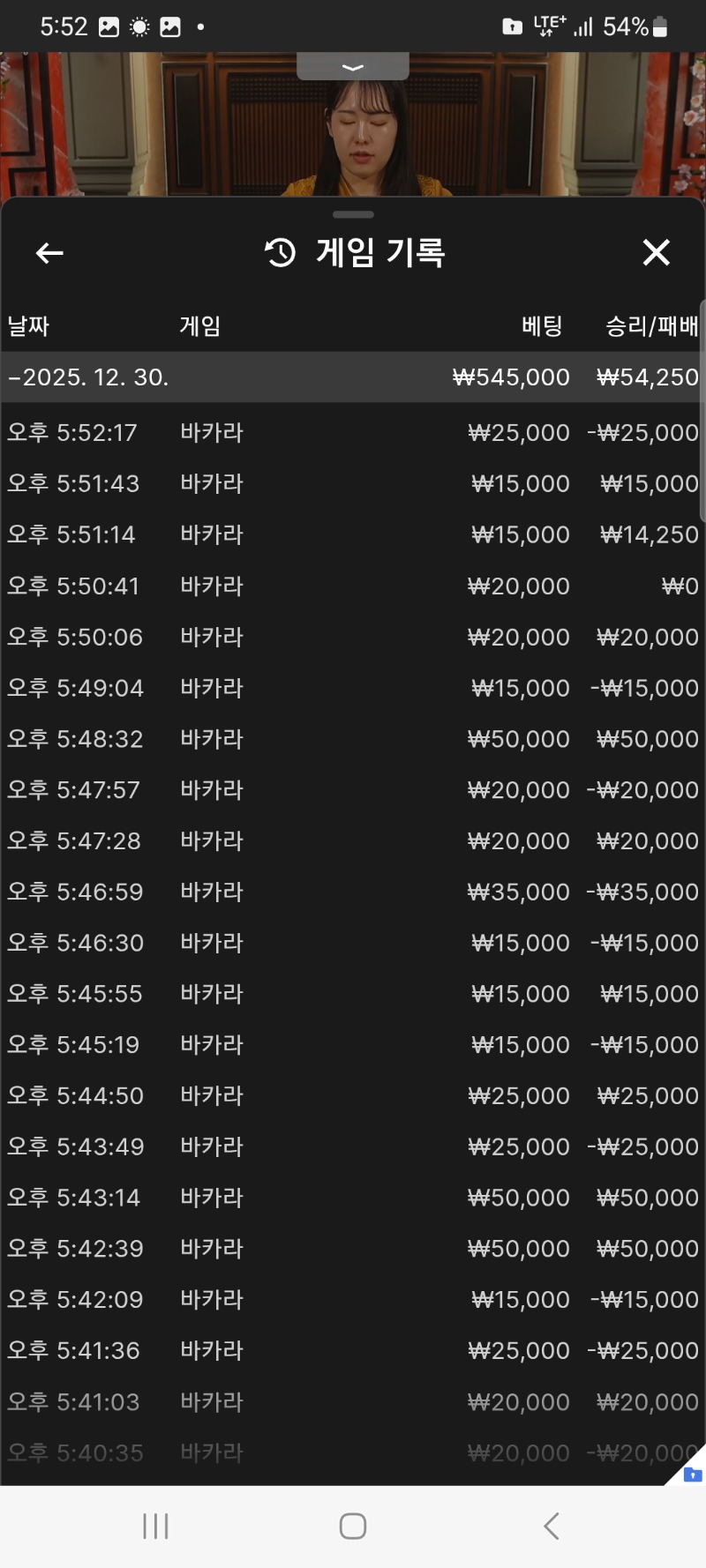Image resolution: width=706 pixels, height=1568 pixels.
Task: Show the 오후 5:45:55 바카라 round
Action: 353,994
